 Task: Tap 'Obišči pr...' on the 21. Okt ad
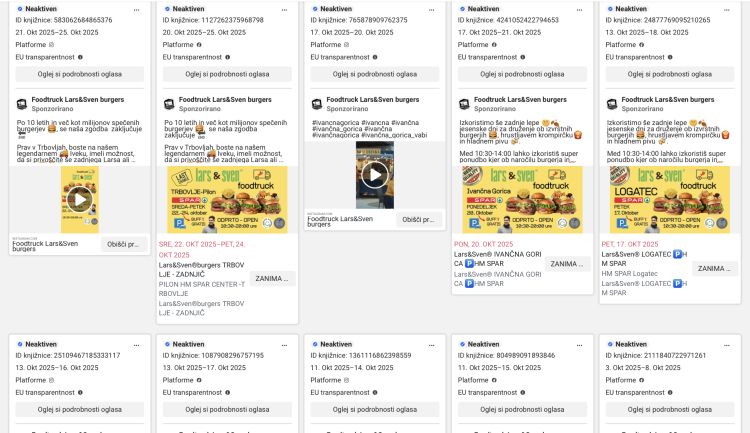point(124,244)
